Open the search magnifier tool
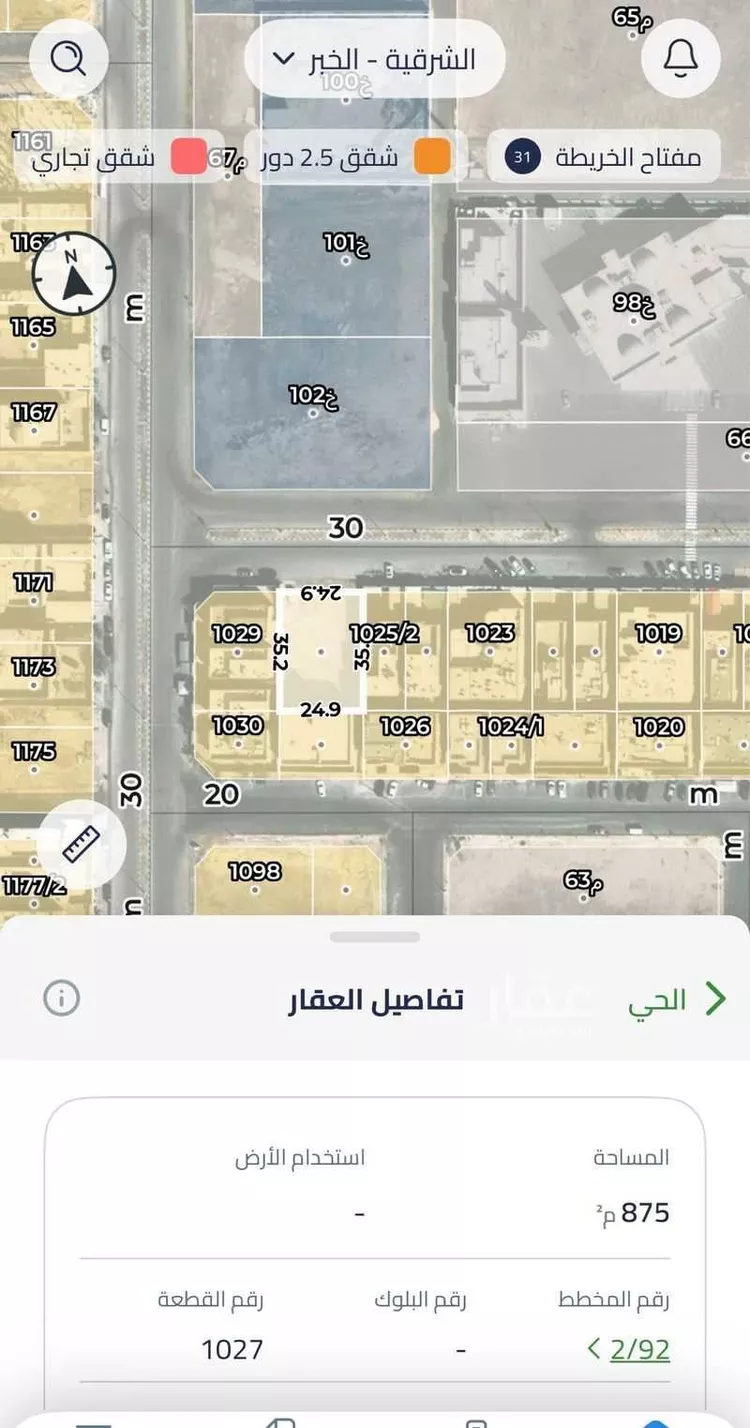This screenshot has height=1428, width=750. (x=68, y=60)
